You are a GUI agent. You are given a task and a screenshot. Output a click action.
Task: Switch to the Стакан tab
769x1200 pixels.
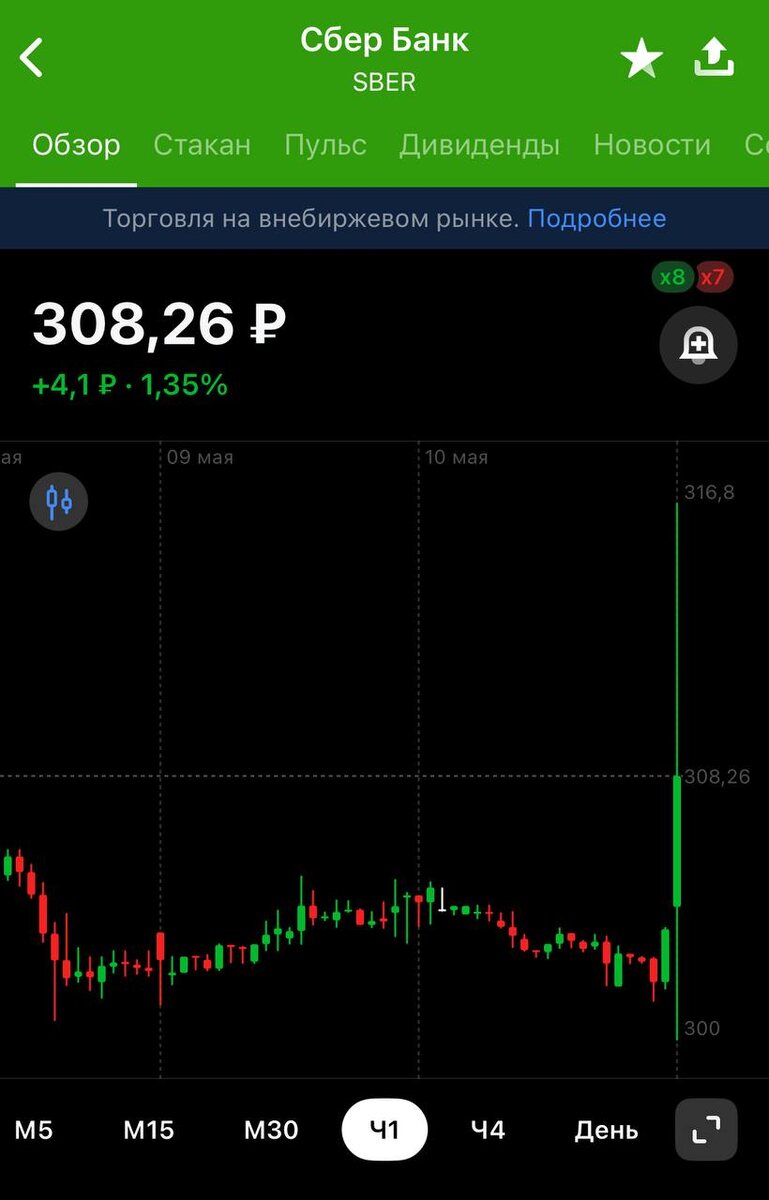click(202, 145)
